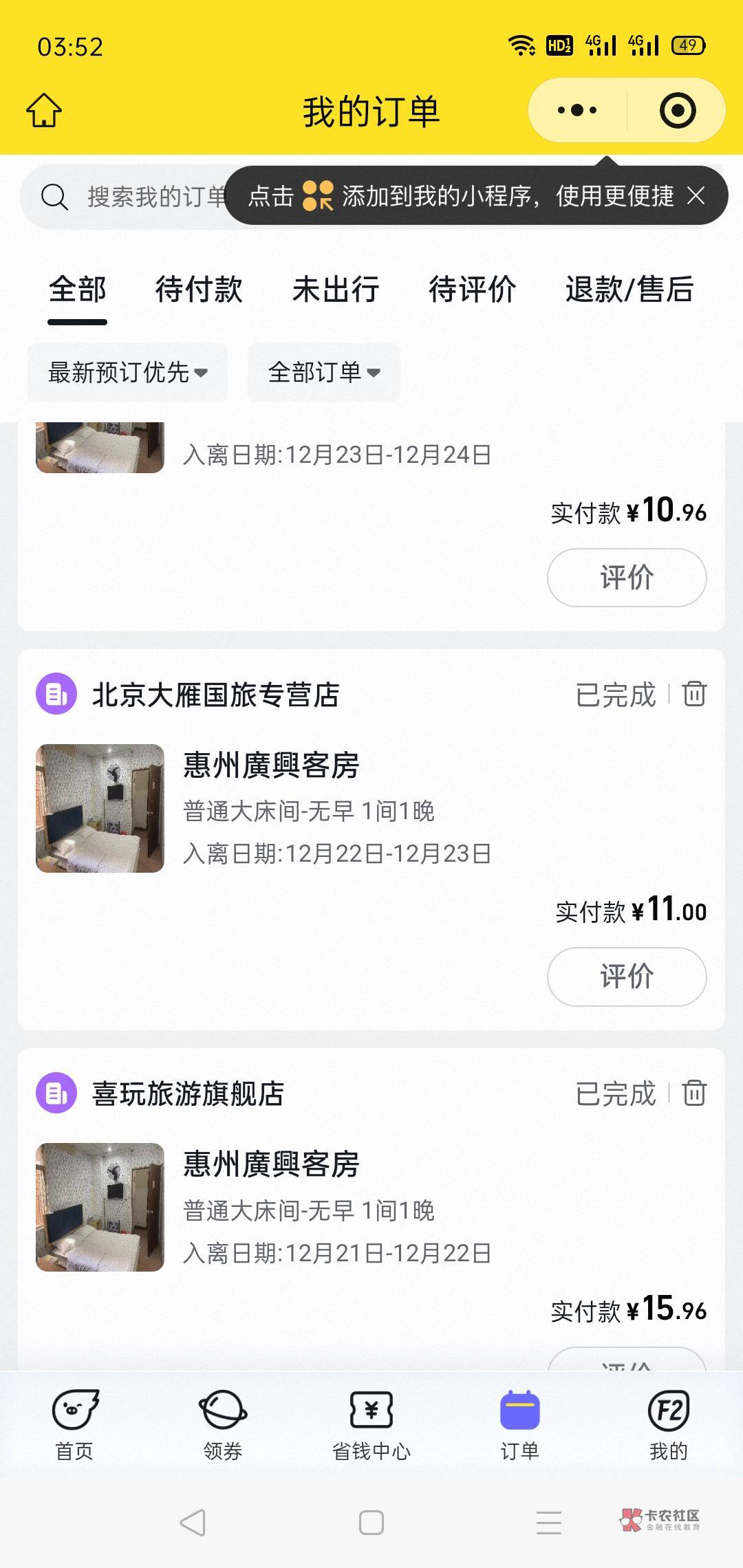Expand the 全部订单 filter dropdown

point(324,372)
